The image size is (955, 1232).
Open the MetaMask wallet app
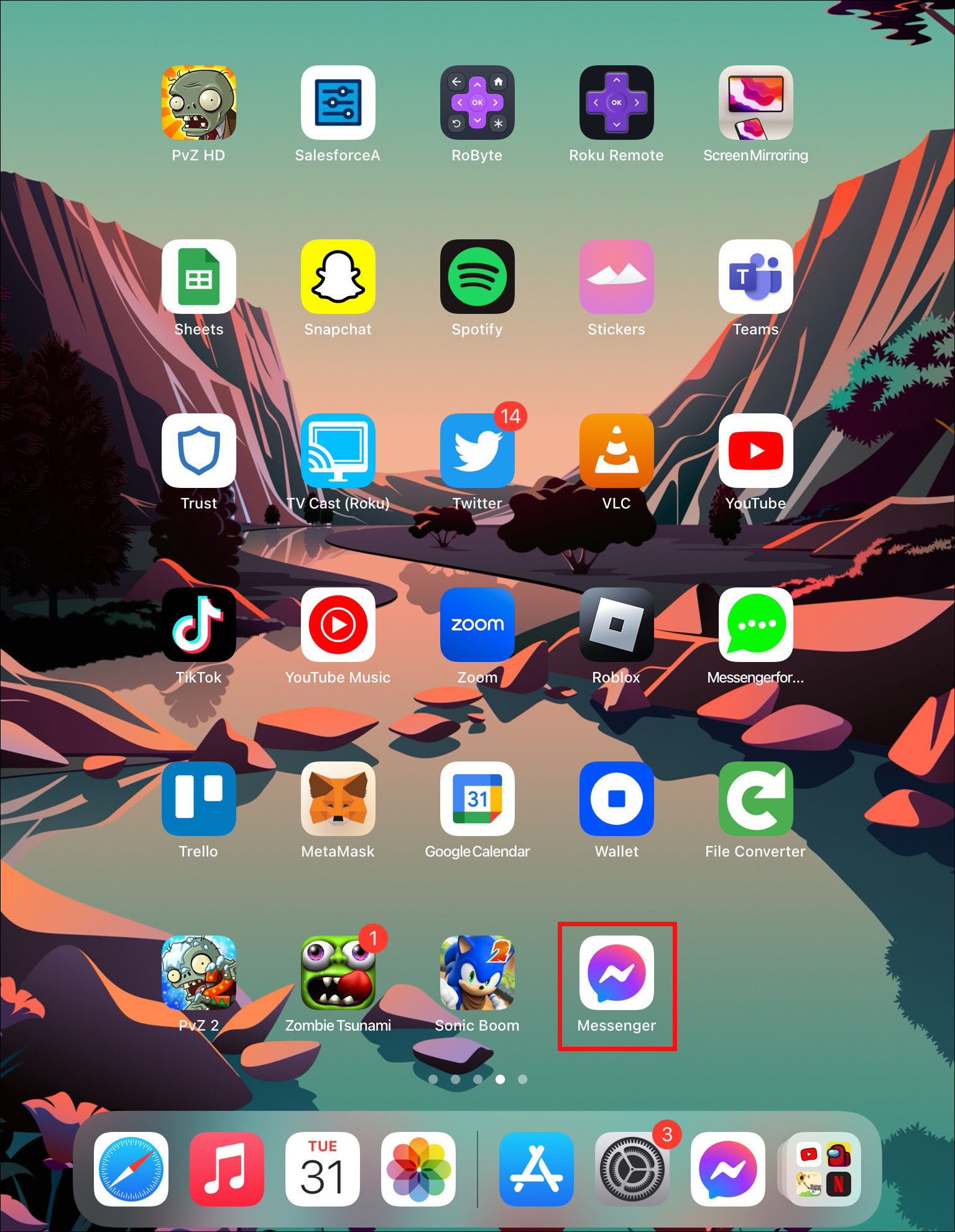point(338,799)
